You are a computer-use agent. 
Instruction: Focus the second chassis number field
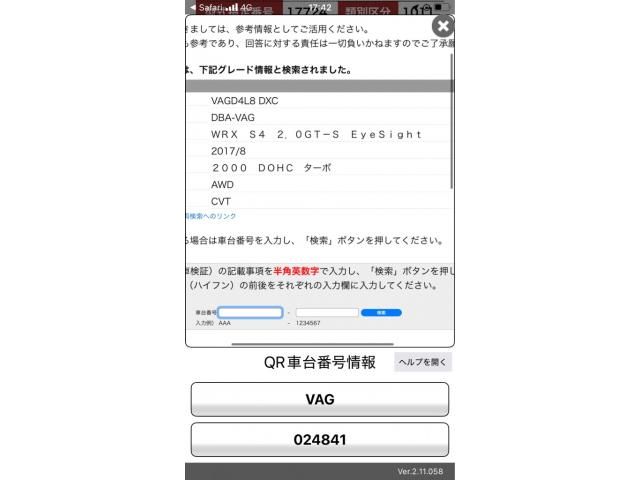326,312
